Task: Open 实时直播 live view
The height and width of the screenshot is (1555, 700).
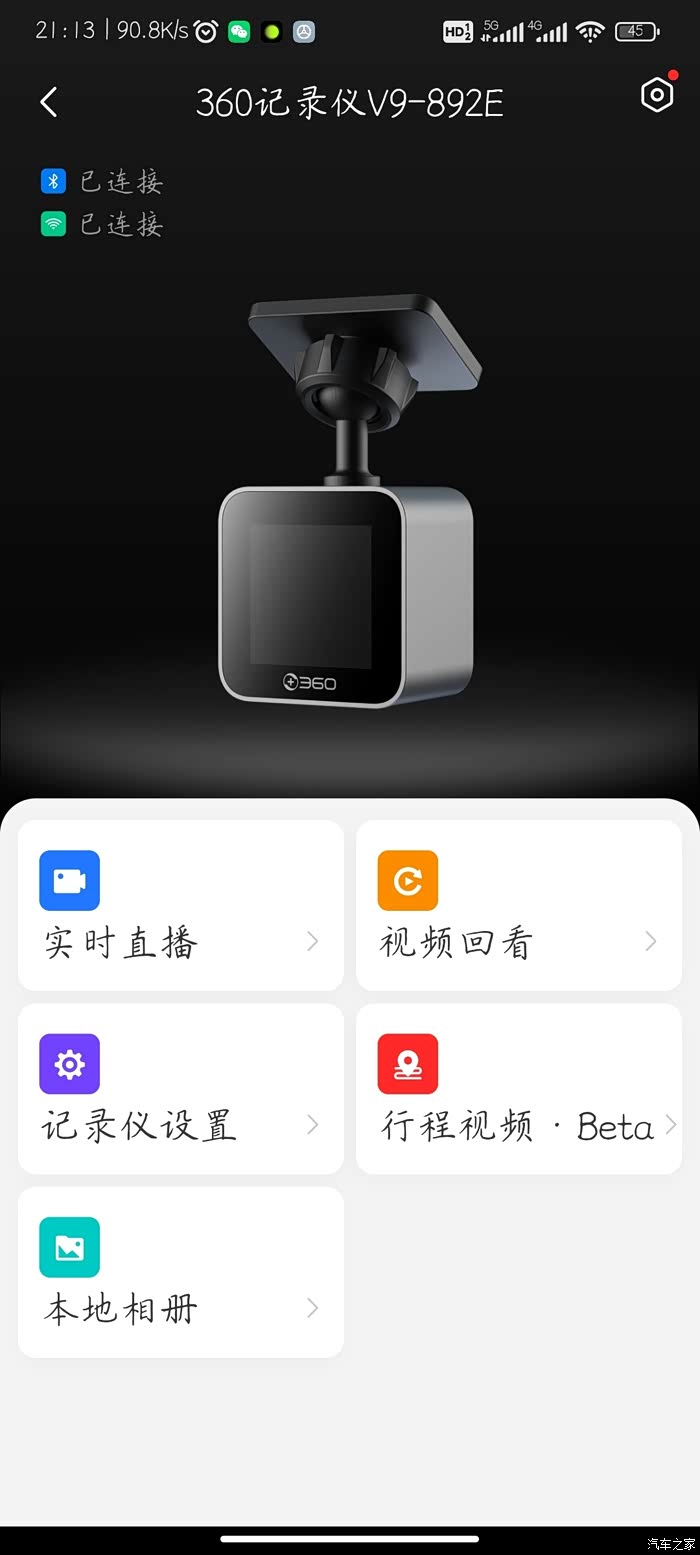Action: pyautogui.click(x=180, y=906)
